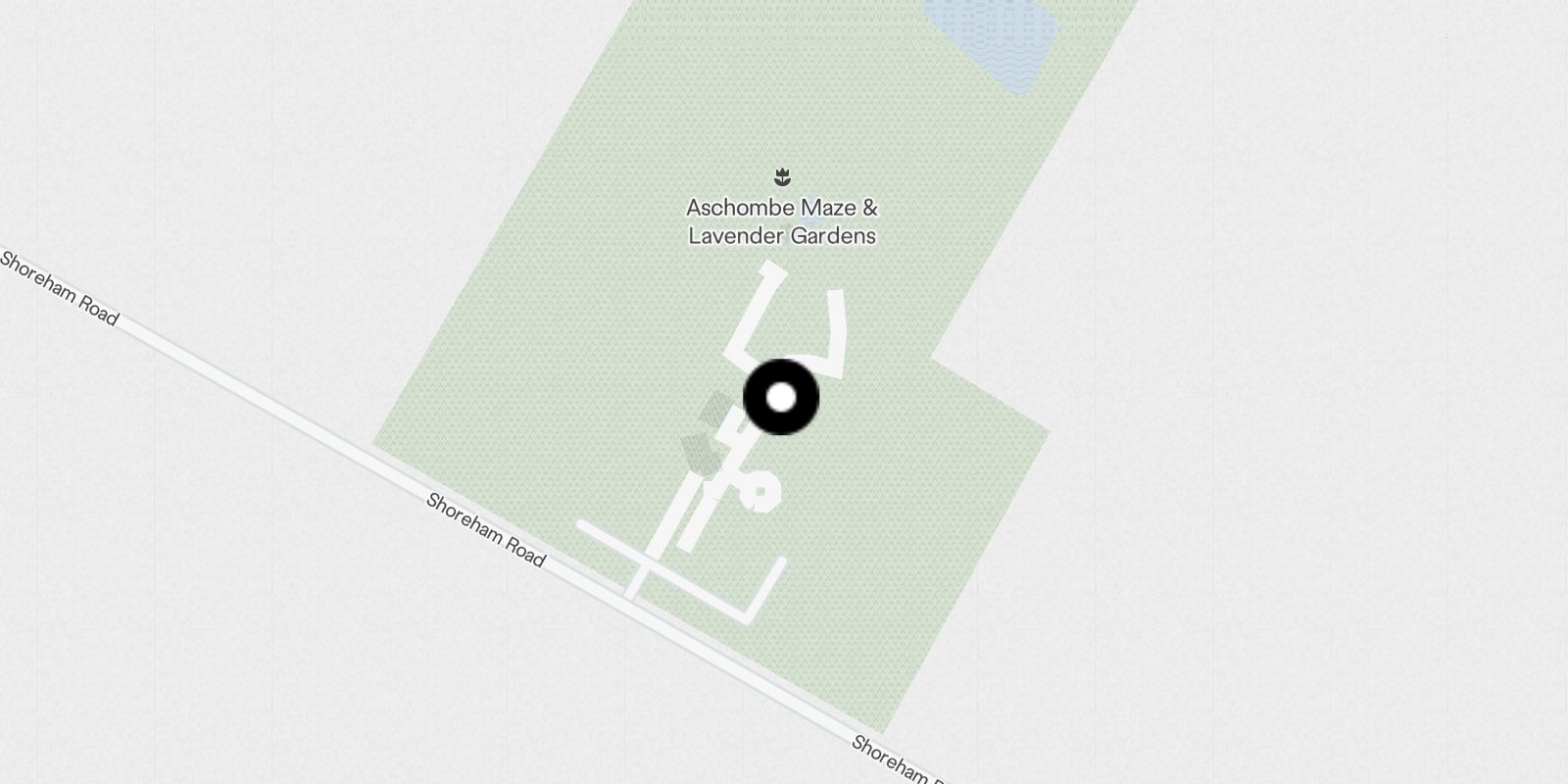Tap the black circular location marker
1568x784 pixels.
click(x=781, y=398)
